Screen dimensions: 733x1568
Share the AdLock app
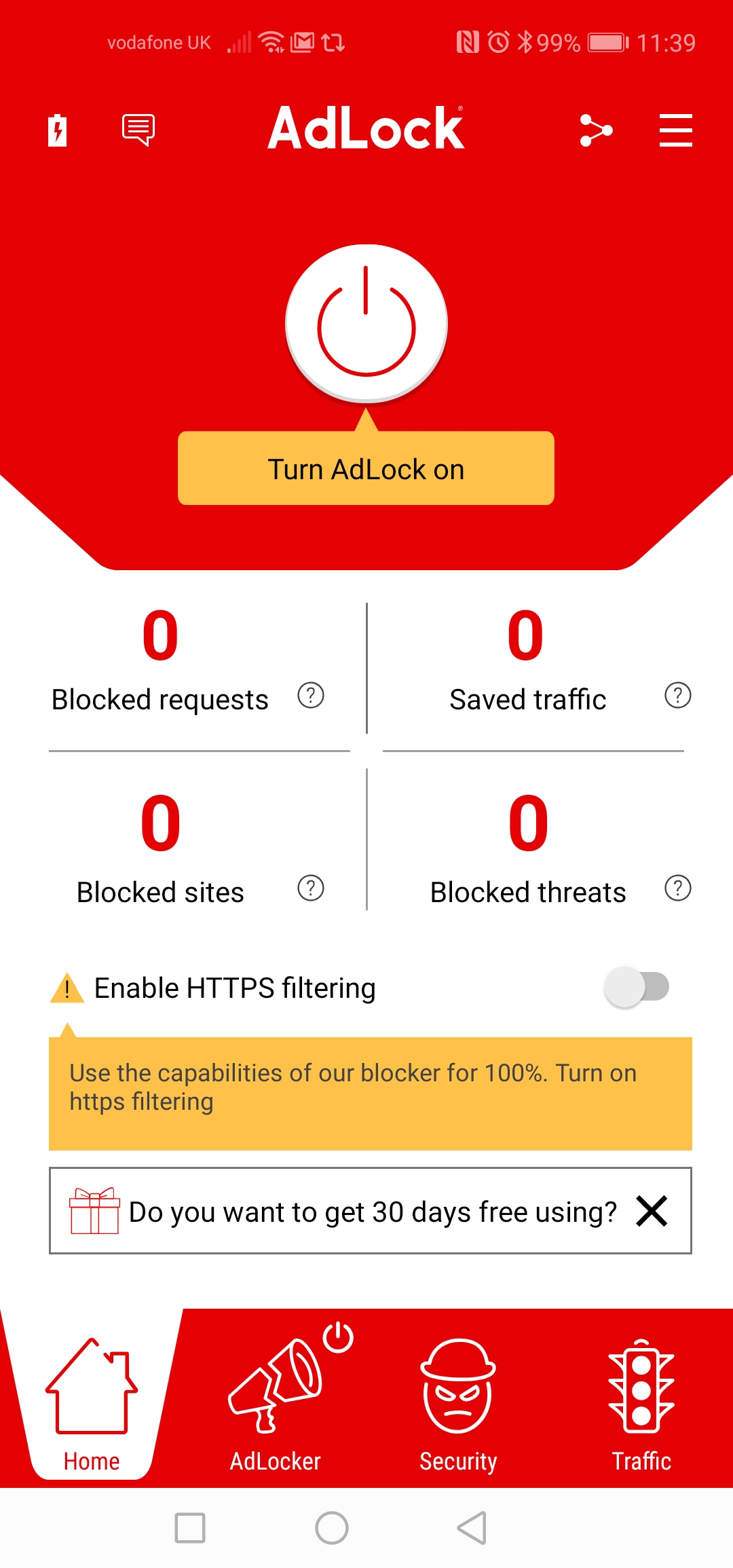tap(596, 130)
